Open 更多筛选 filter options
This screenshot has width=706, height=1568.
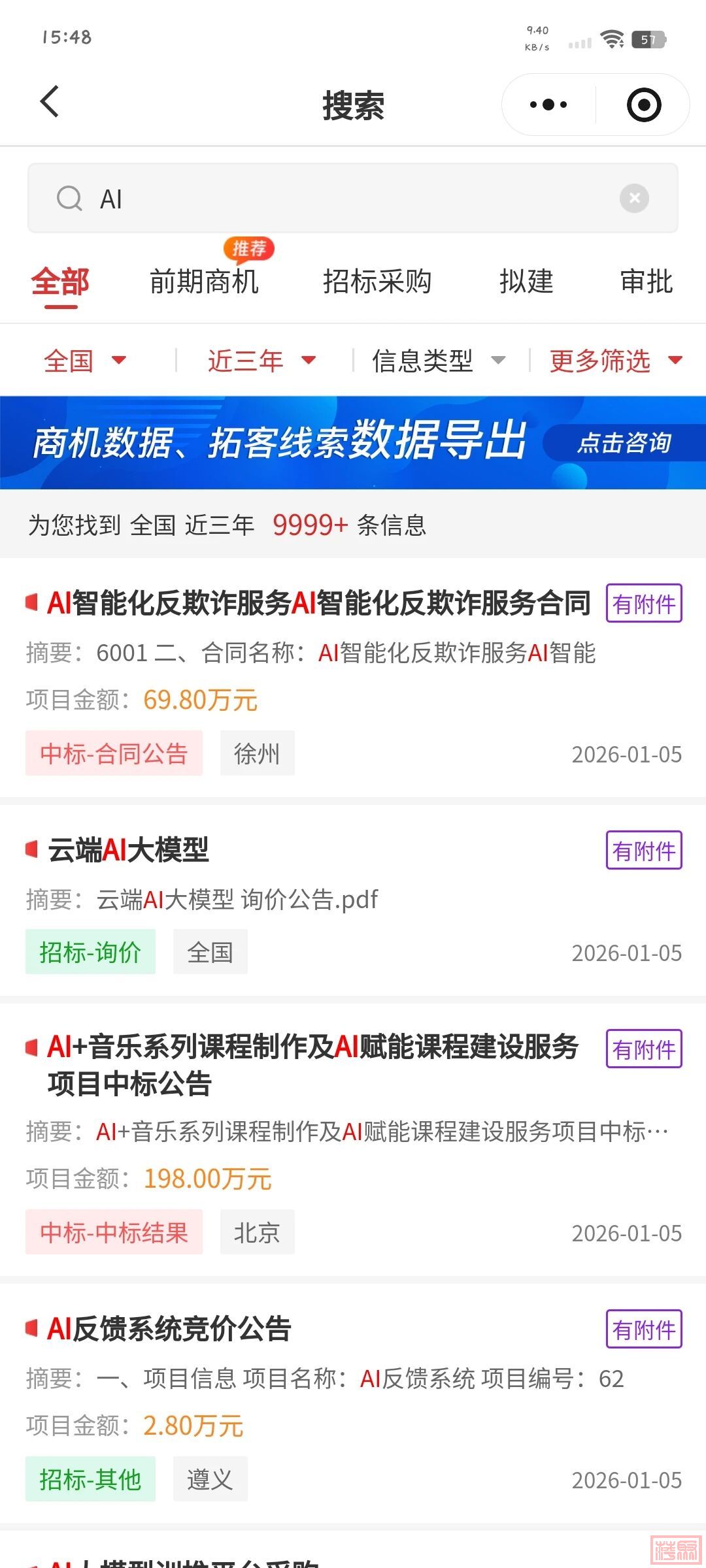pyautogui.click(x=616, y=361)
